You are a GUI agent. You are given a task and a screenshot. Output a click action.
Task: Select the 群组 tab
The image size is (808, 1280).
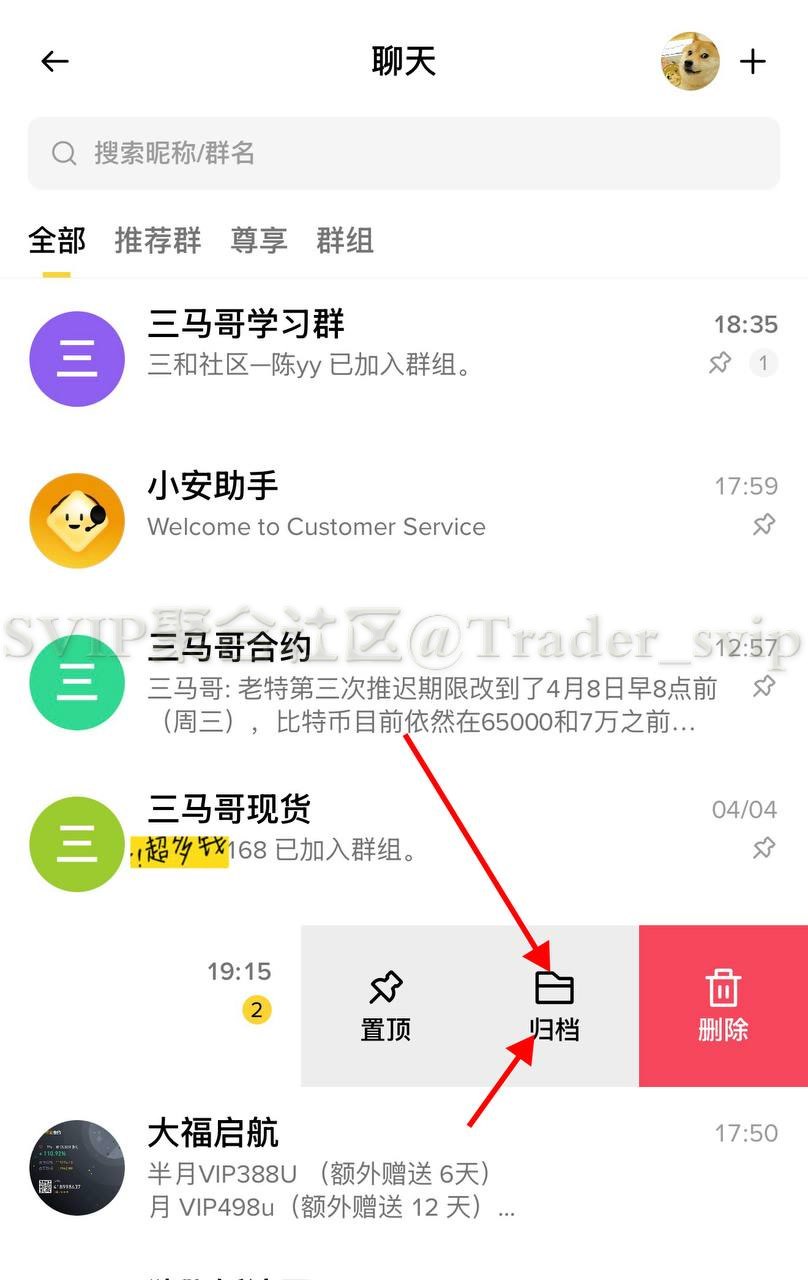345,240
